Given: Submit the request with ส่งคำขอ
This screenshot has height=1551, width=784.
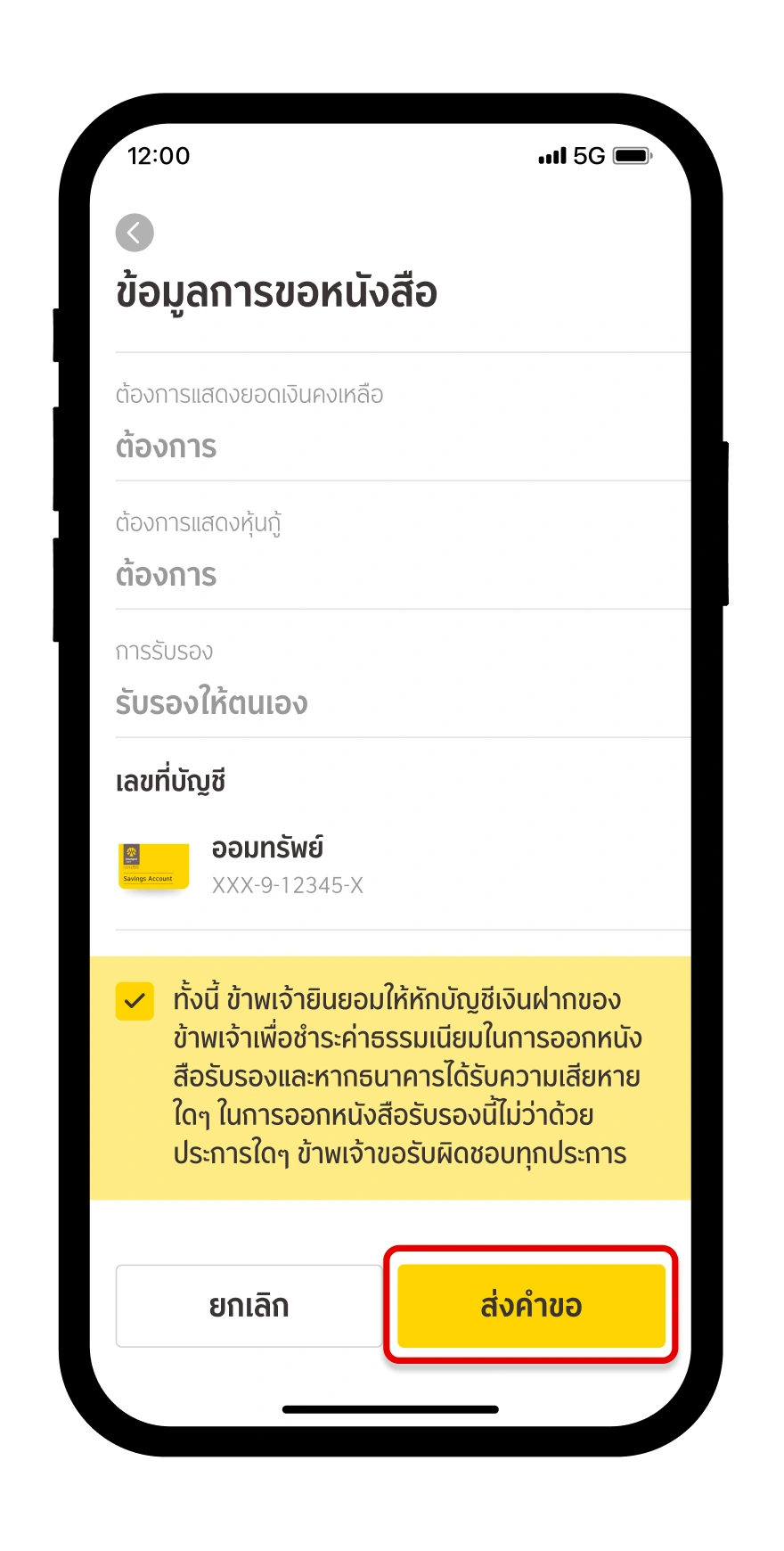Looking at the screenshot, I should (531, 1306).
